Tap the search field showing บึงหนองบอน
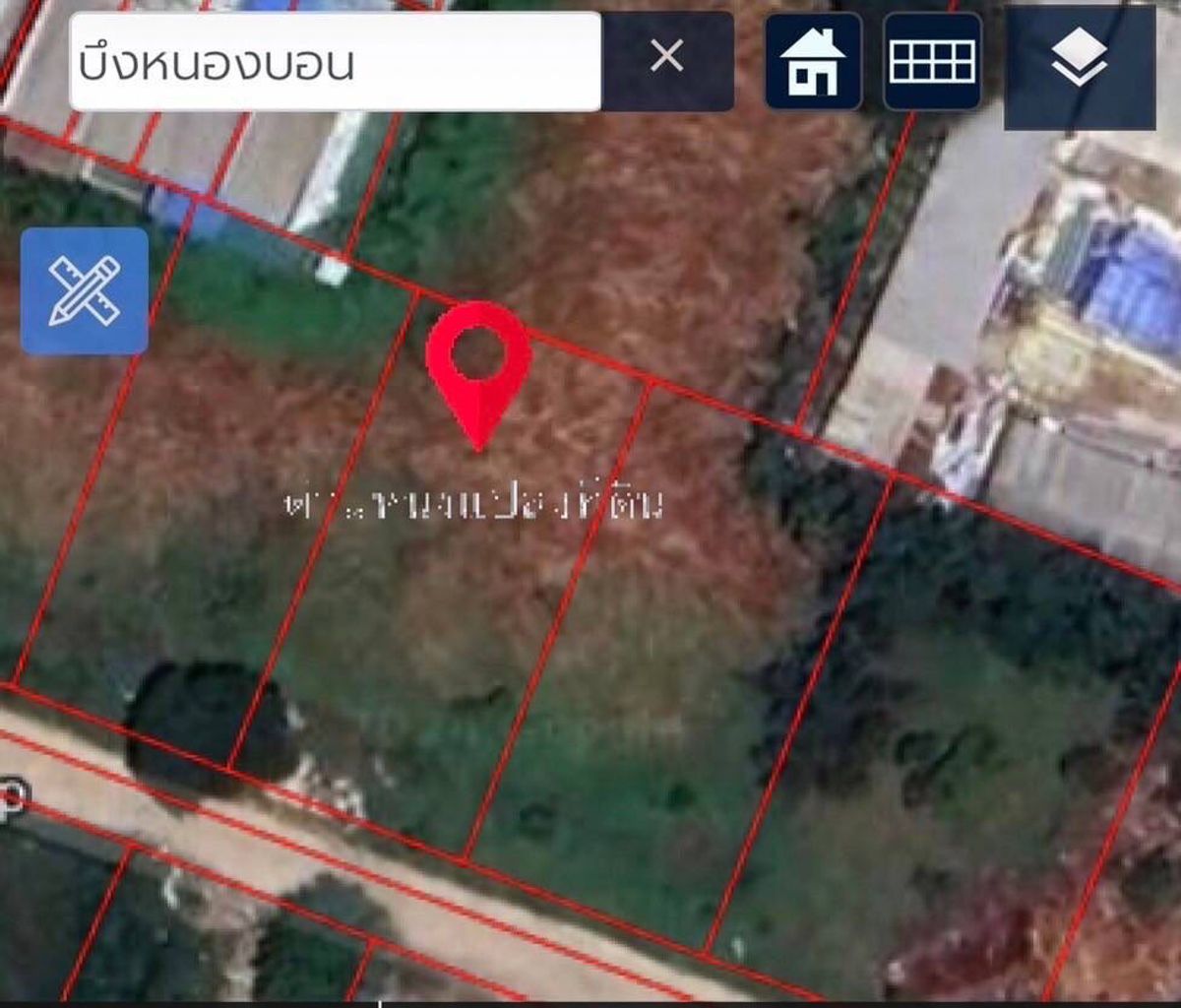 (335, 62)
